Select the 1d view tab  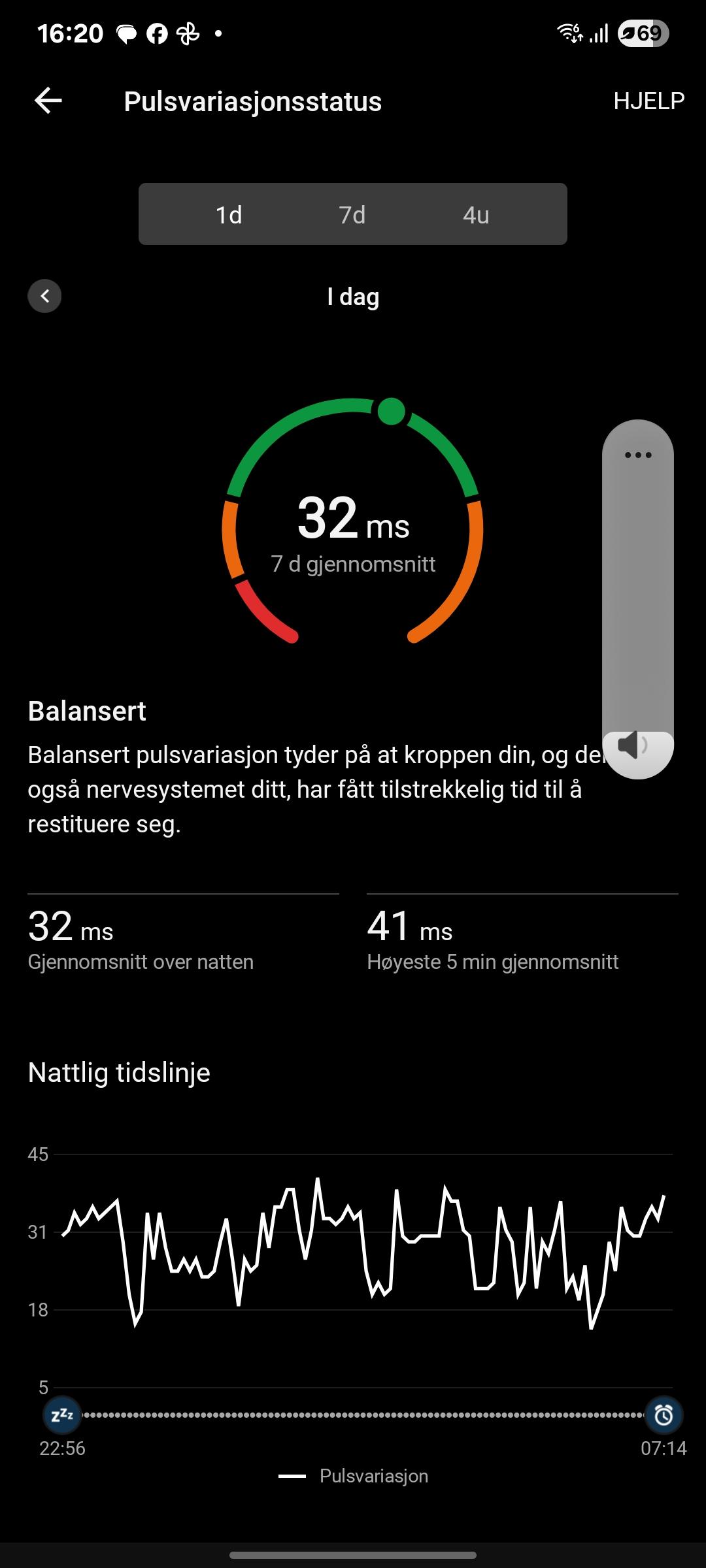point(229,215)
